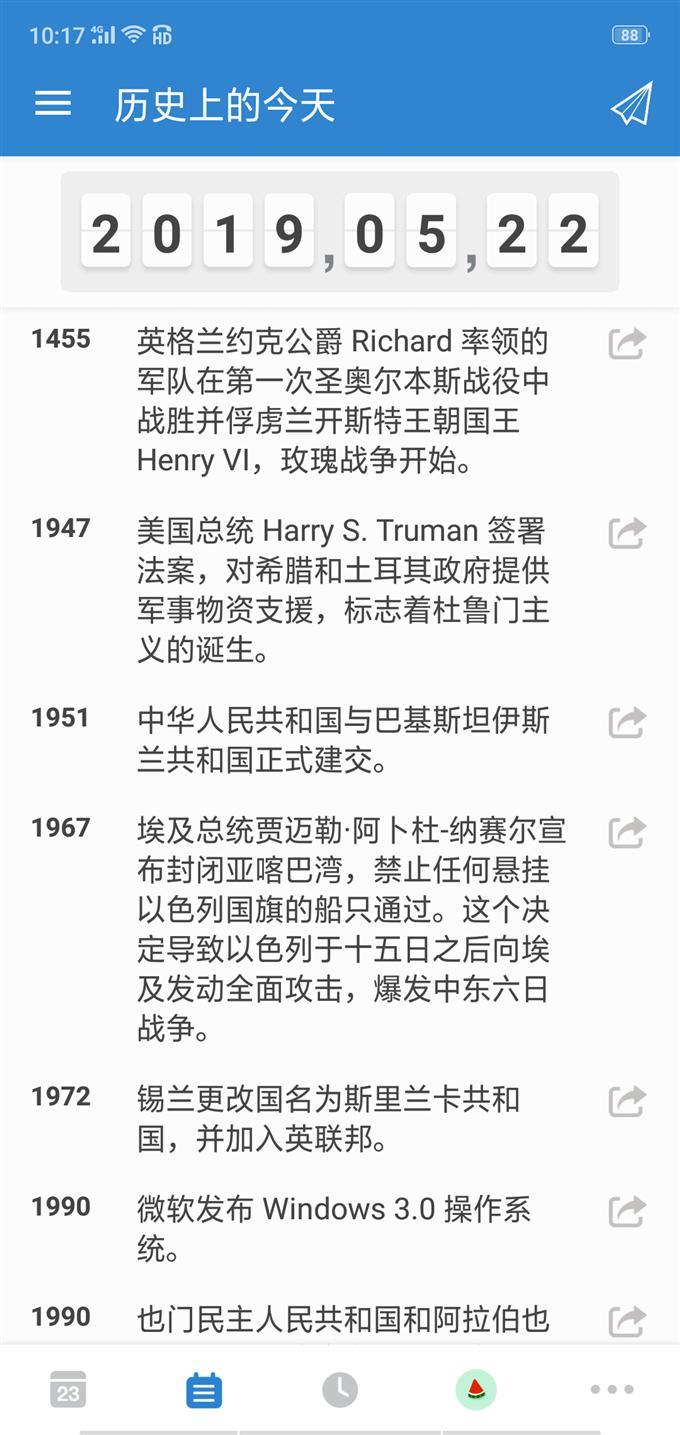Open the hamburger drawer menu
This screenshot has height=1435, width=680.
[53, 104]
